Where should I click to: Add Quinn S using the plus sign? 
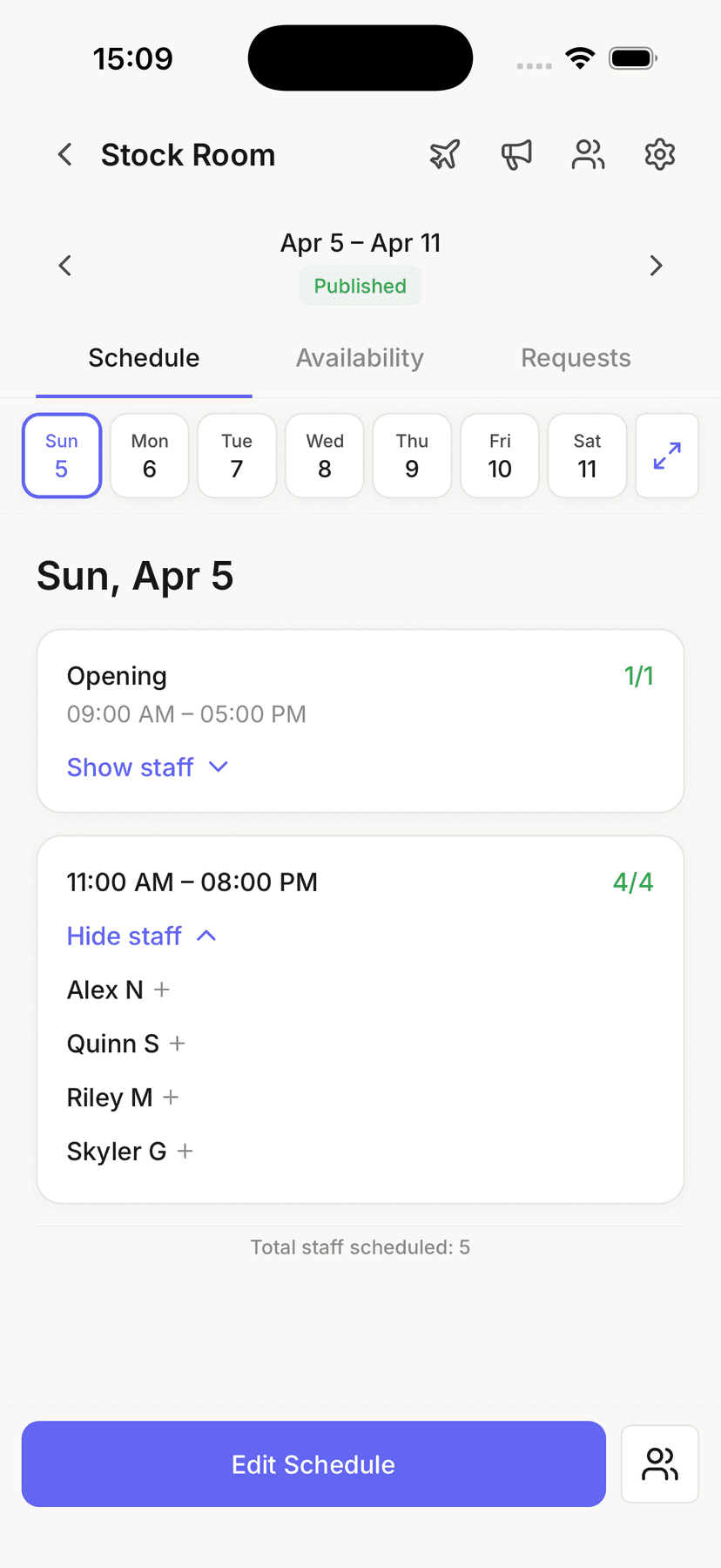click(x=177, y=1044)
